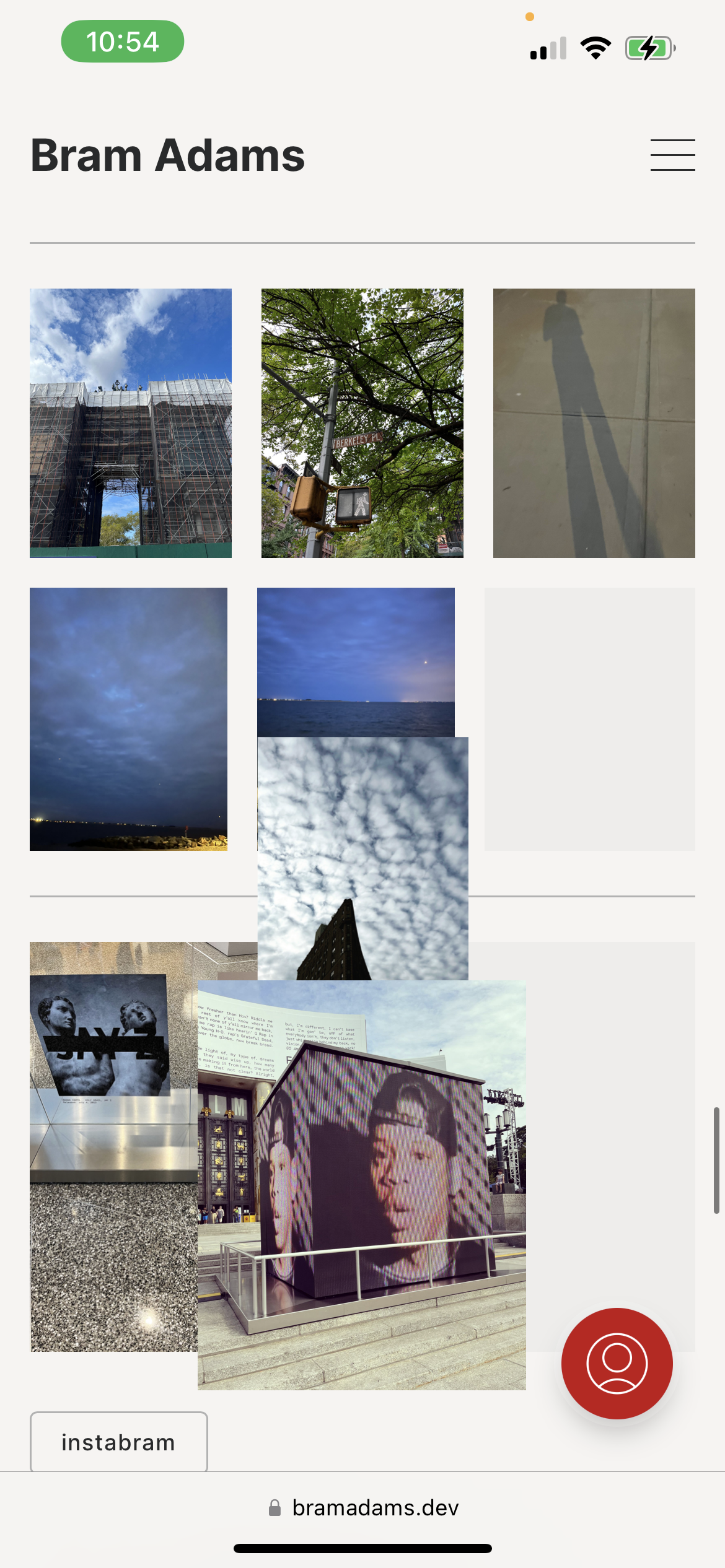Viewport: 725px width, 1568px height.
Task: View the scaffolding building photo
Action: tap(131, 423)
